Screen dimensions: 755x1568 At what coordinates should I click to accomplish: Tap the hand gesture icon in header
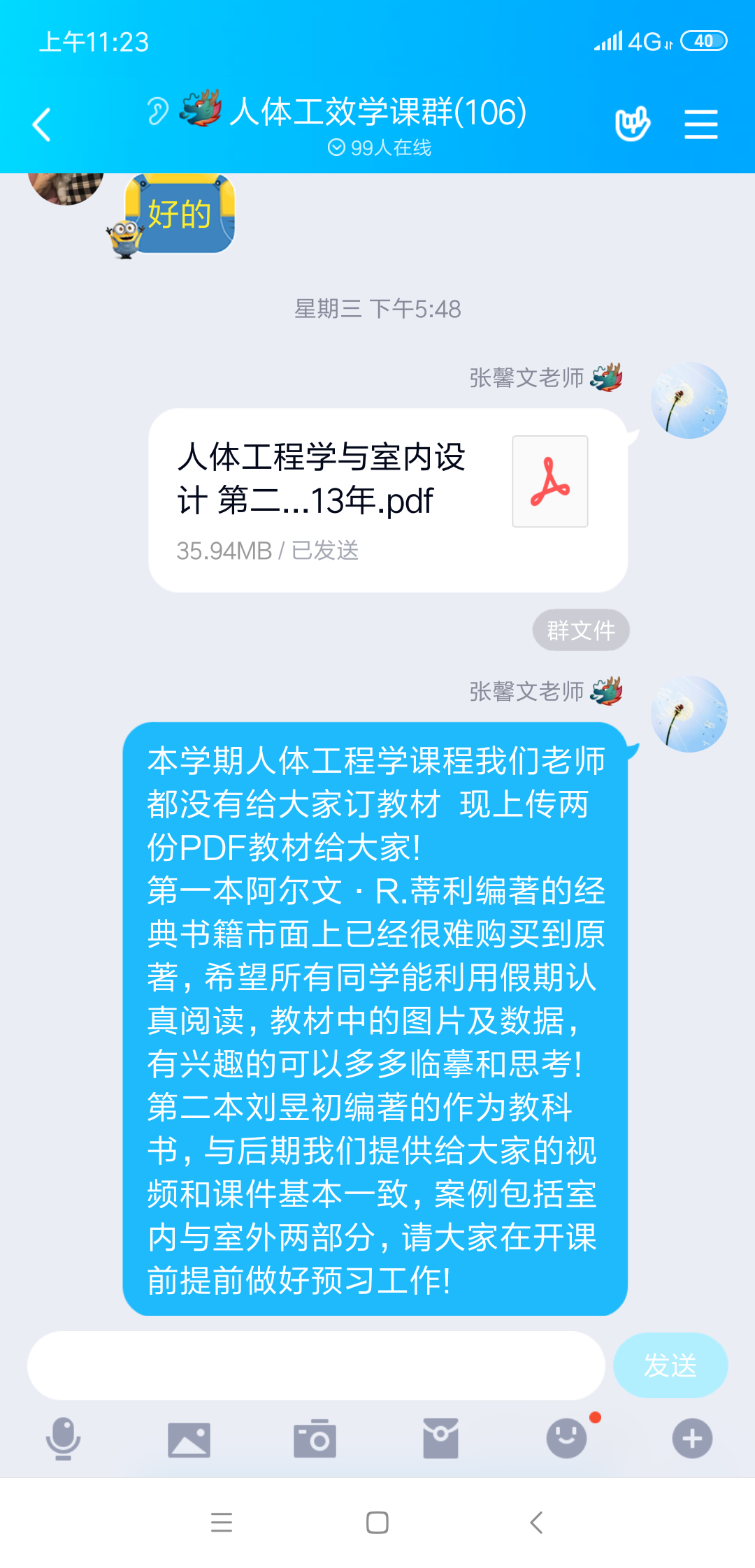633,124
